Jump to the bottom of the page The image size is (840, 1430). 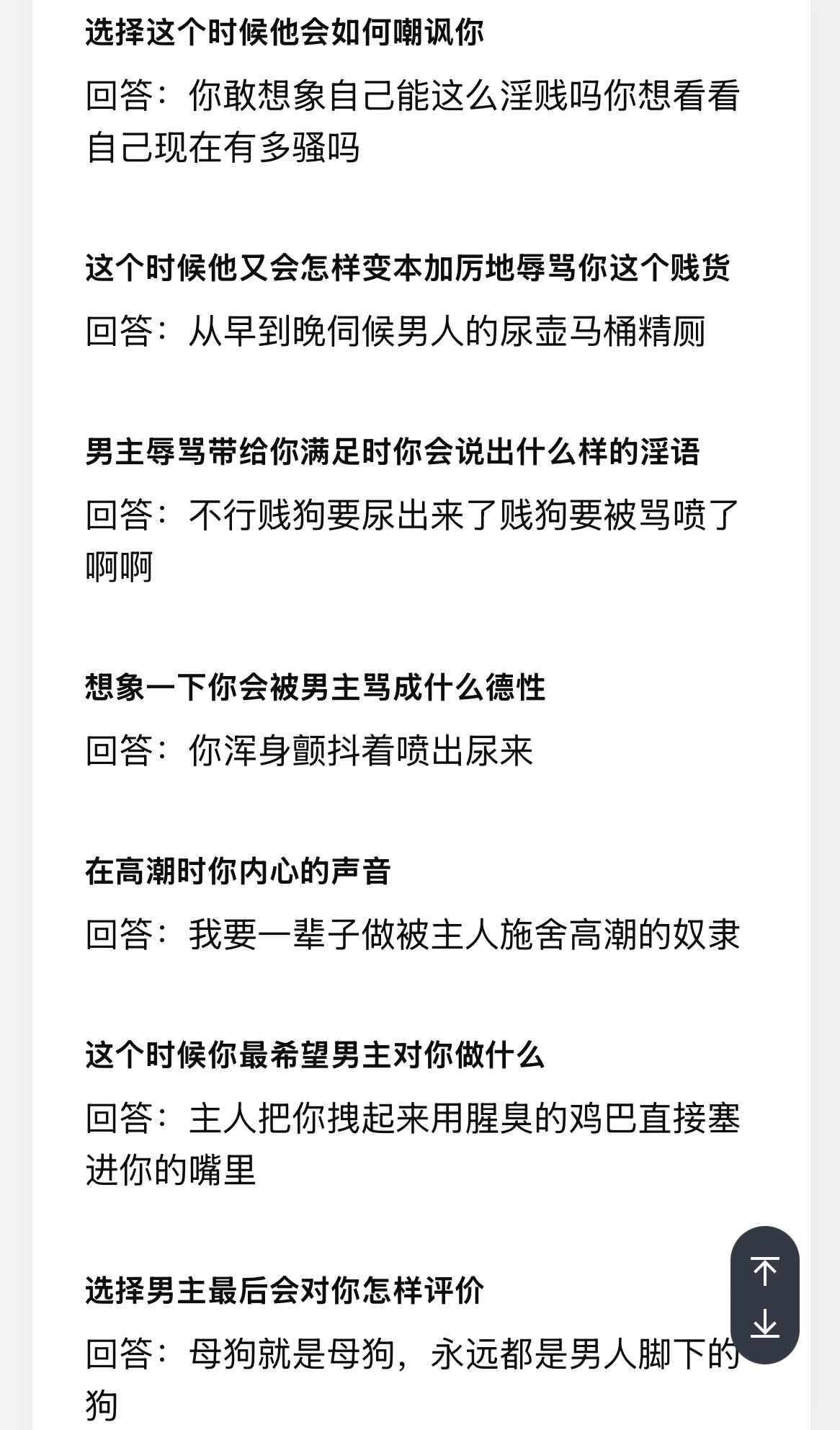click(764, 1323)
